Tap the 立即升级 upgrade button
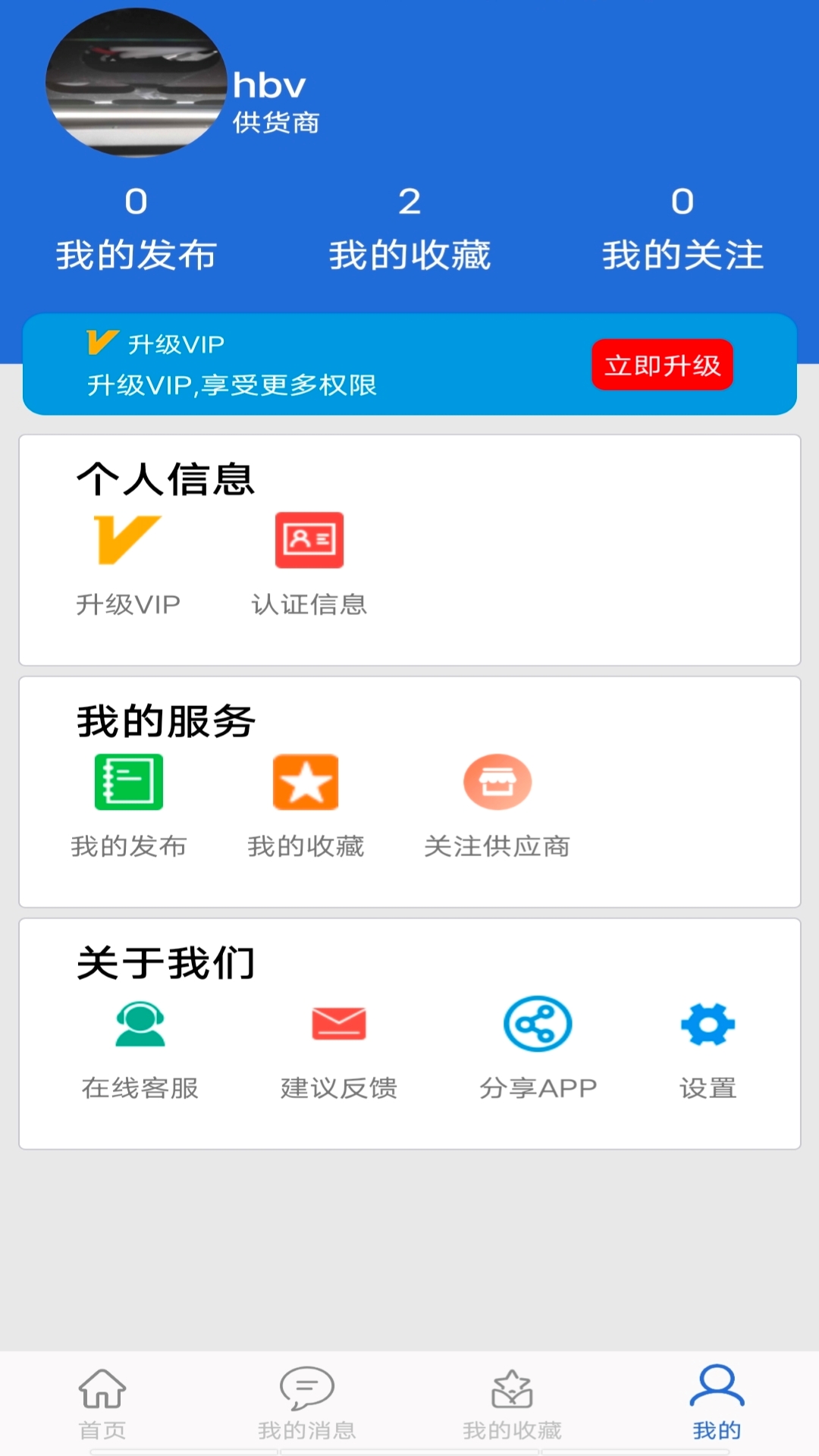This screenshot has height=1456, width=819. pyautogui.click(x=662, y=365)
